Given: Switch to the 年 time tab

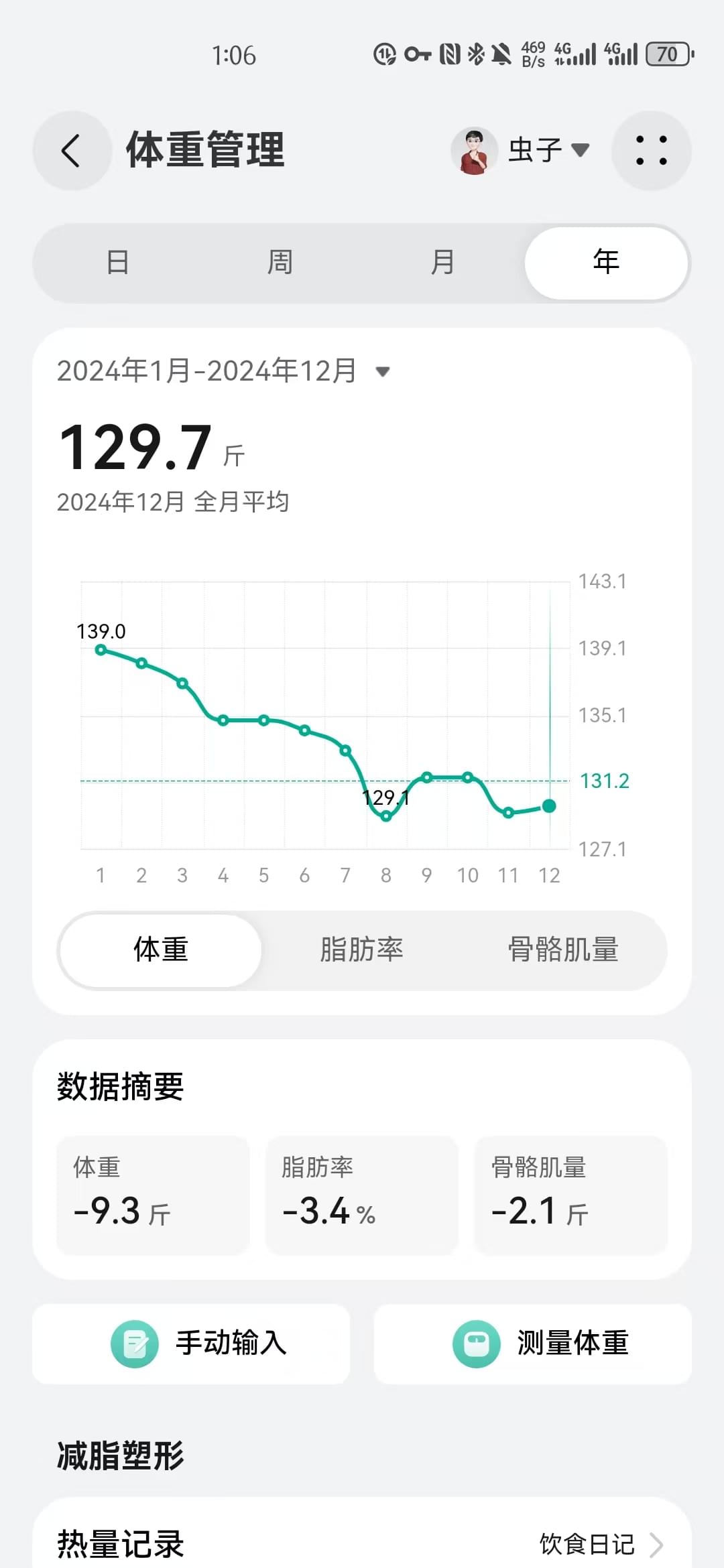Looking at the screenshot, I should (x=605, y=263).
